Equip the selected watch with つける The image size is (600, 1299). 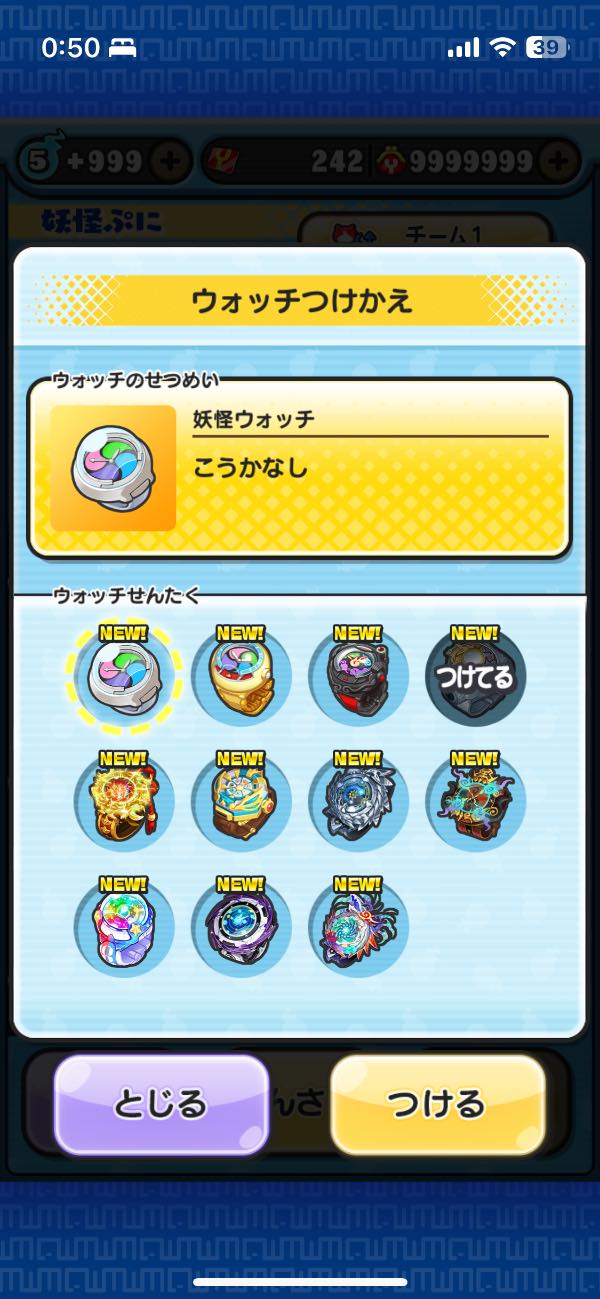click(x=438, y=1104)
